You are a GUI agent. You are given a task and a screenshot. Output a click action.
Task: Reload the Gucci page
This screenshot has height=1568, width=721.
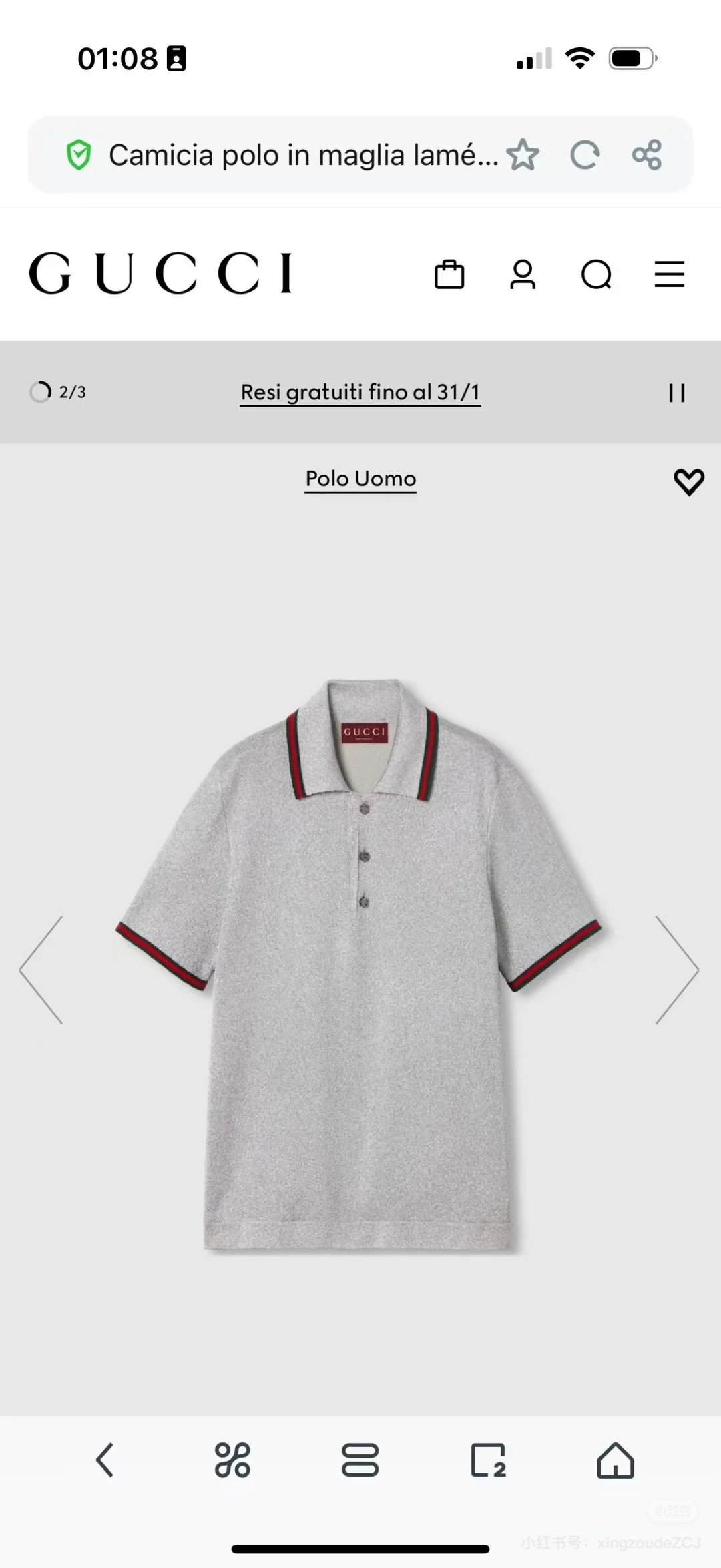pos(585,155)
